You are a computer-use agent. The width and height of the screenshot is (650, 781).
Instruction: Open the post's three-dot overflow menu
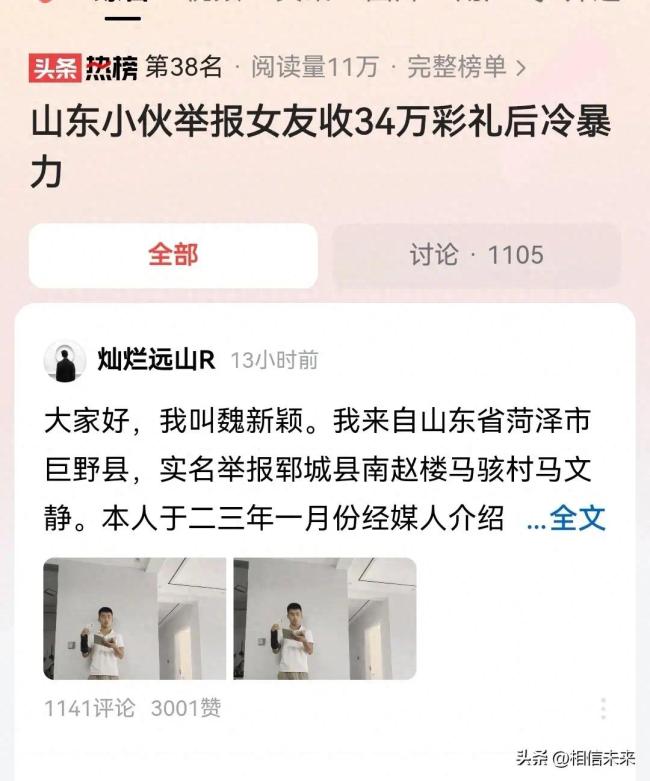click(602, 708)
